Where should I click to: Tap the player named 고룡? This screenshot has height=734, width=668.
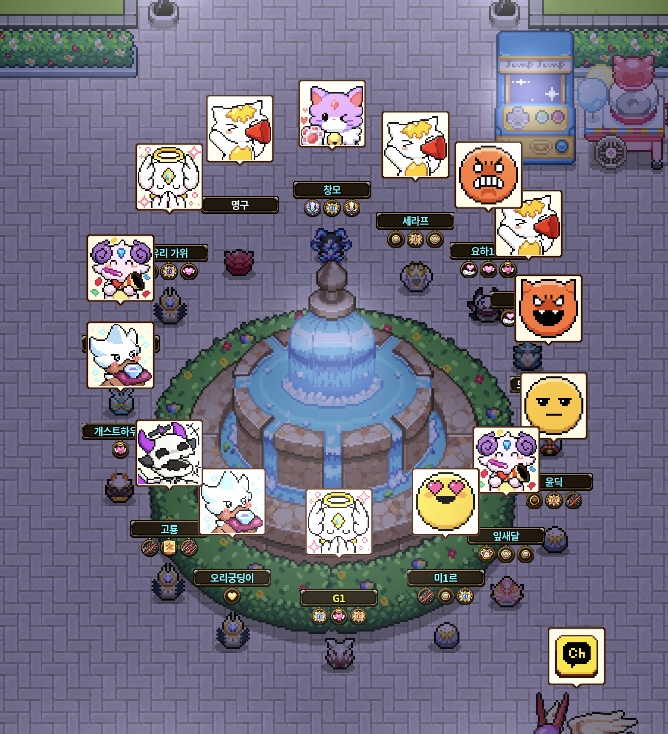point(168,528)
